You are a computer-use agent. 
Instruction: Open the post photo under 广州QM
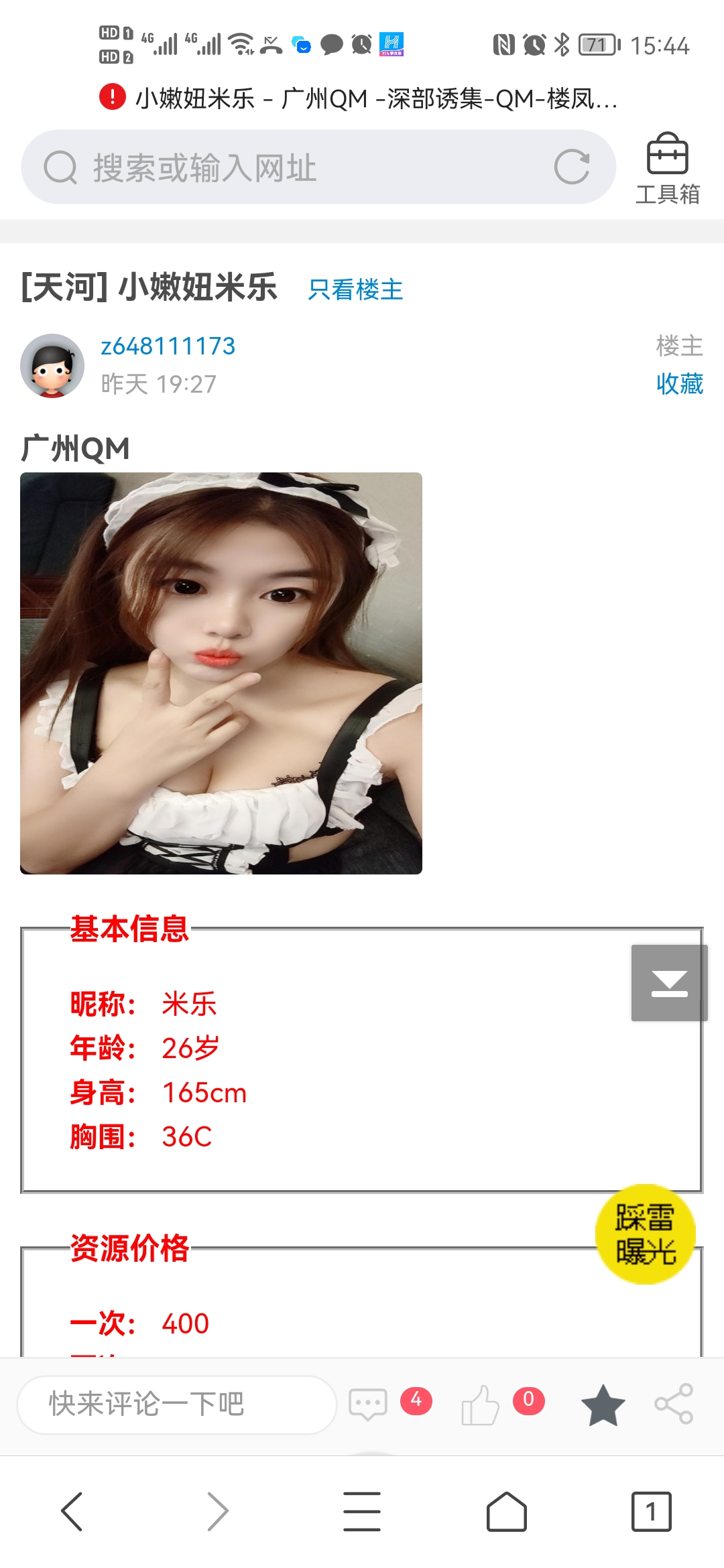click(221, 673)
